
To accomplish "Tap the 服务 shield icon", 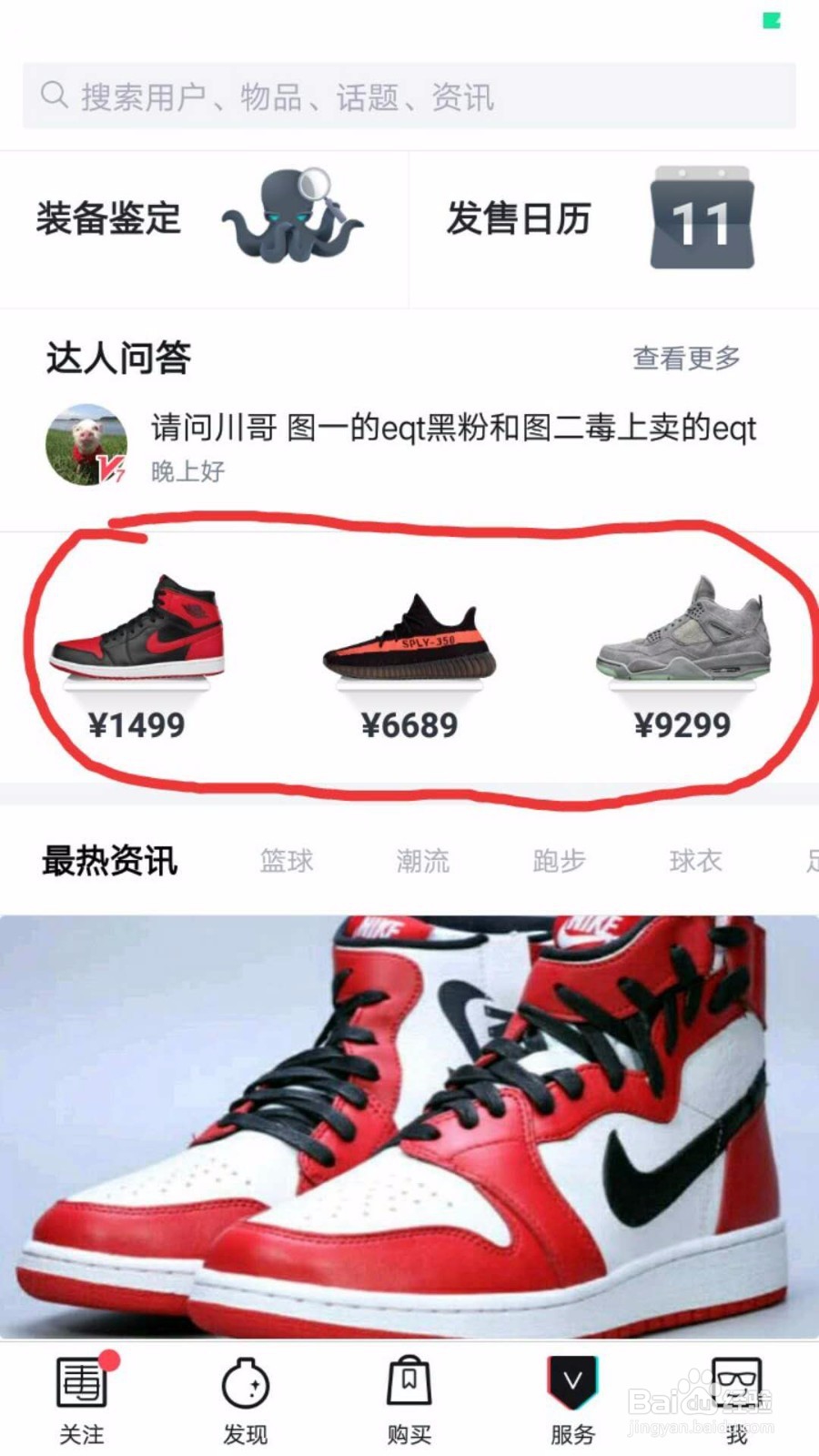I will tap(571, 1379).
